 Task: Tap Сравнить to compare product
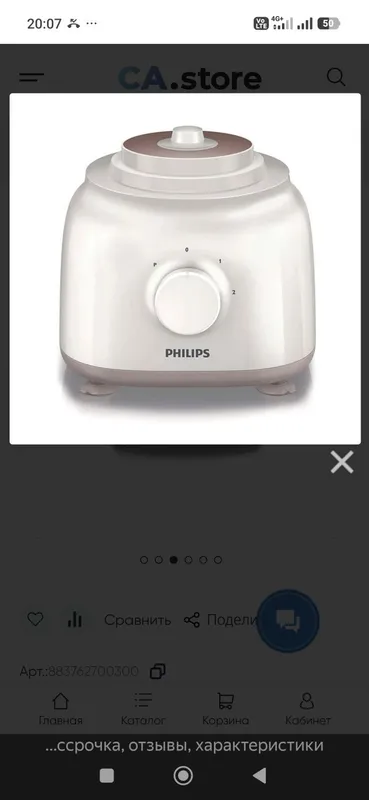(137, 620)
